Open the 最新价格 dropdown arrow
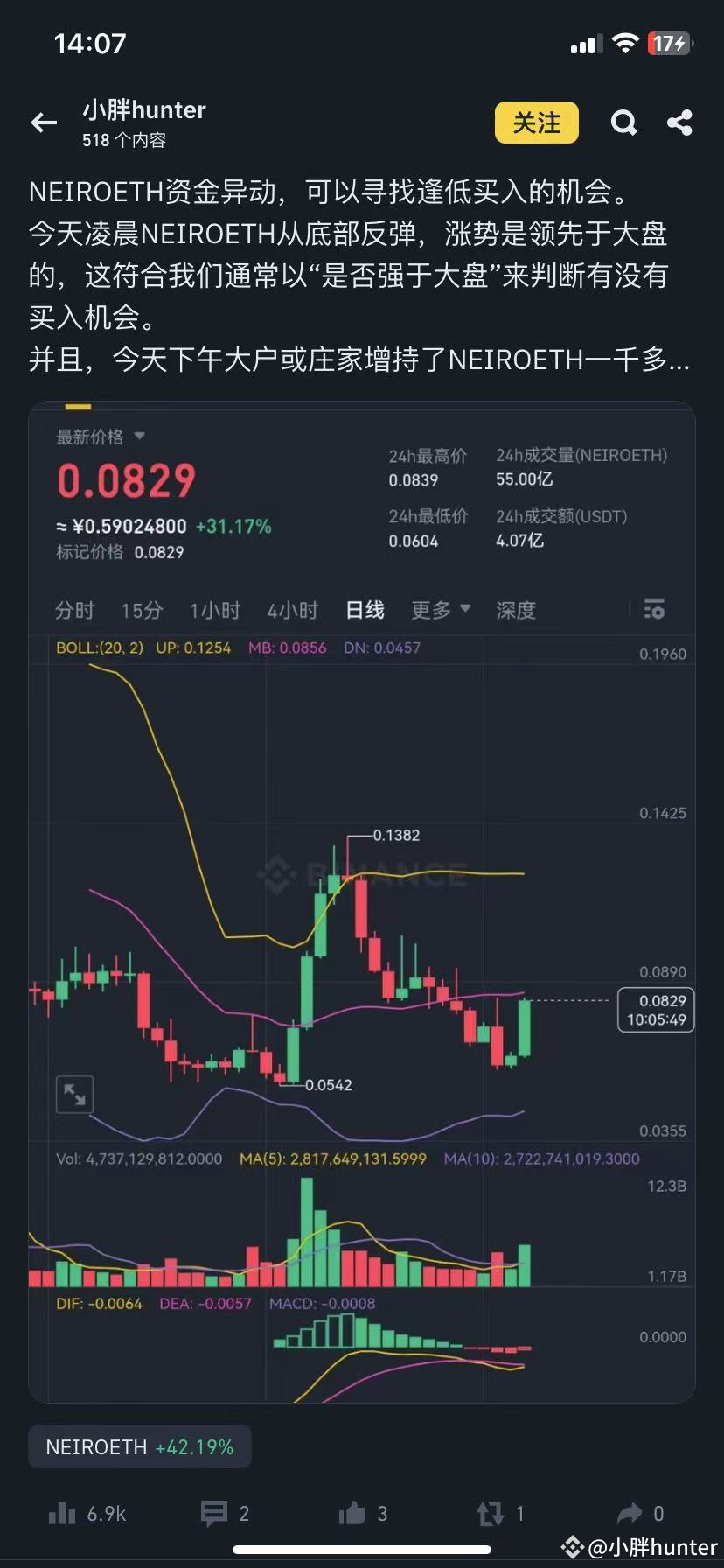This screenshot has width=724, height=1568. 138,437
